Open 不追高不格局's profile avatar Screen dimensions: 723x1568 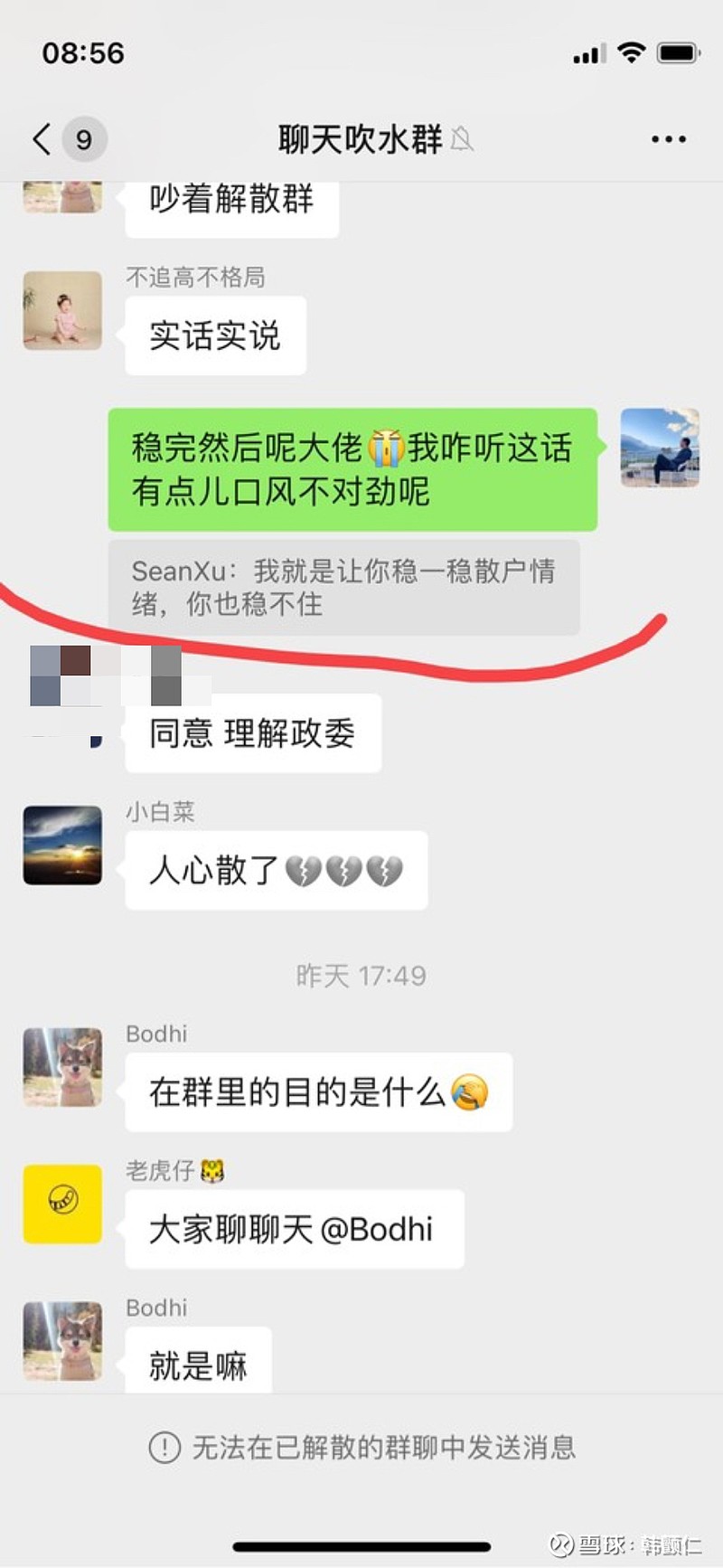[62, 310]
